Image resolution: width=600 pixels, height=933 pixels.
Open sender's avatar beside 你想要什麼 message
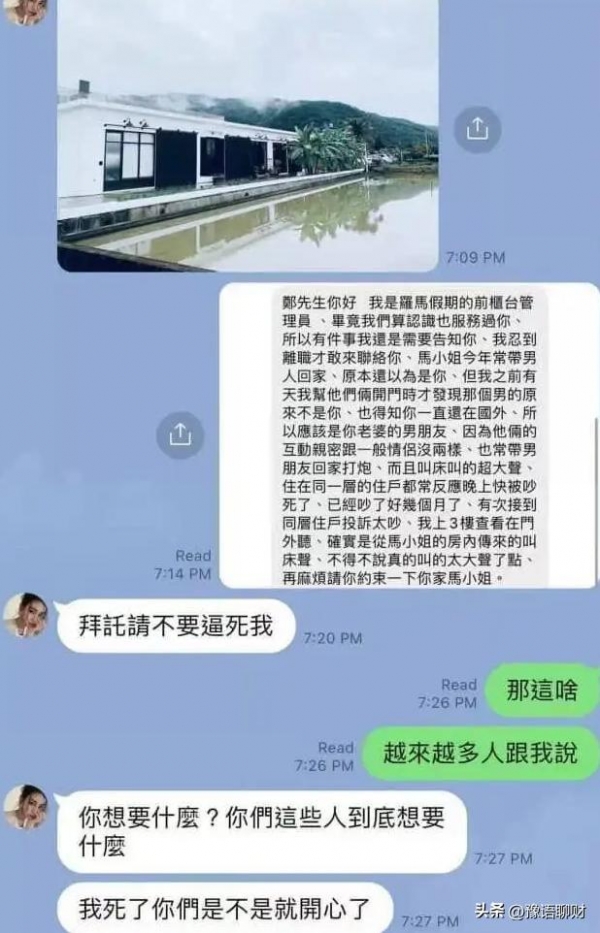point(25,807)
